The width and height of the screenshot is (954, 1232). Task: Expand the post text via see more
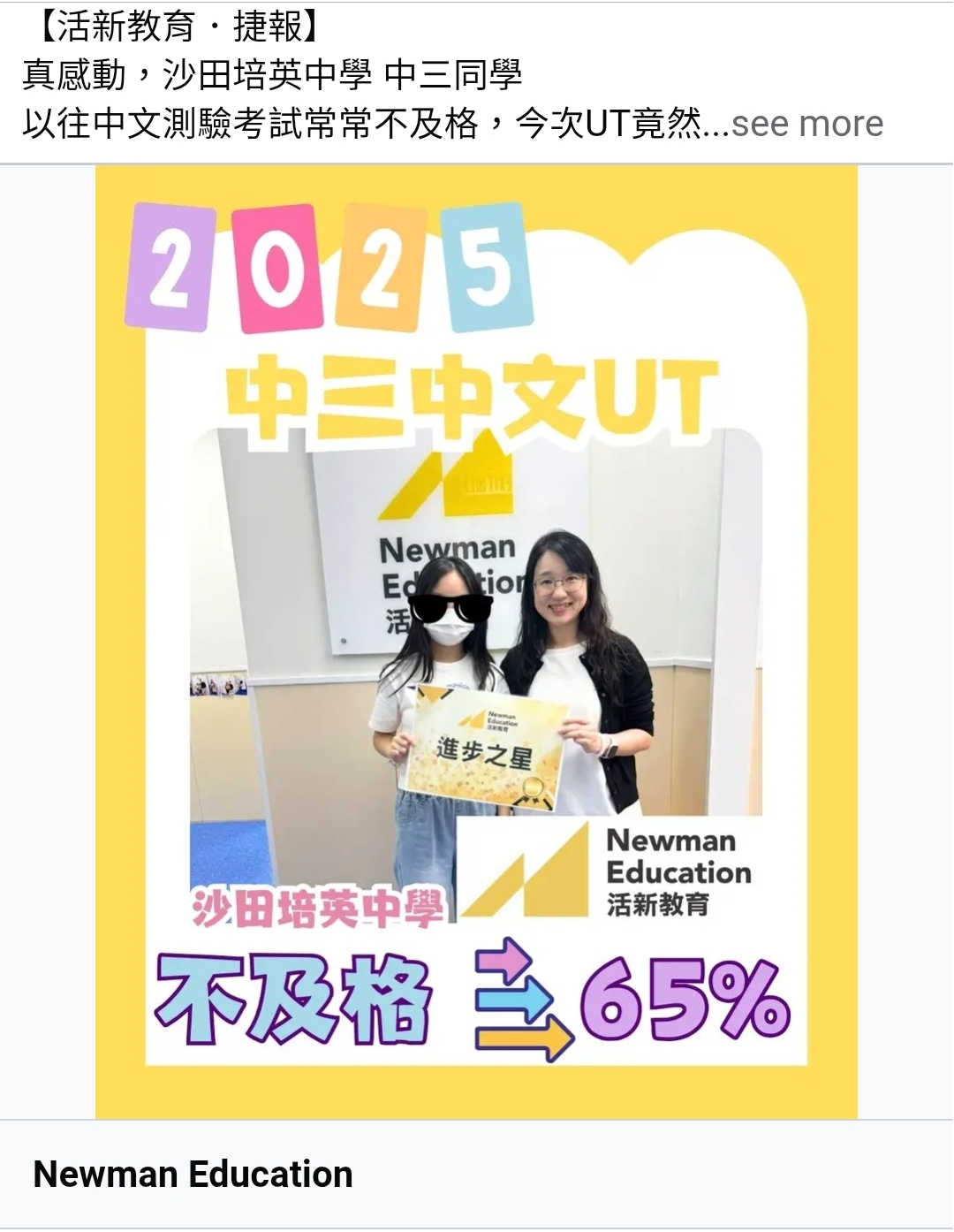tap(806, 124)
